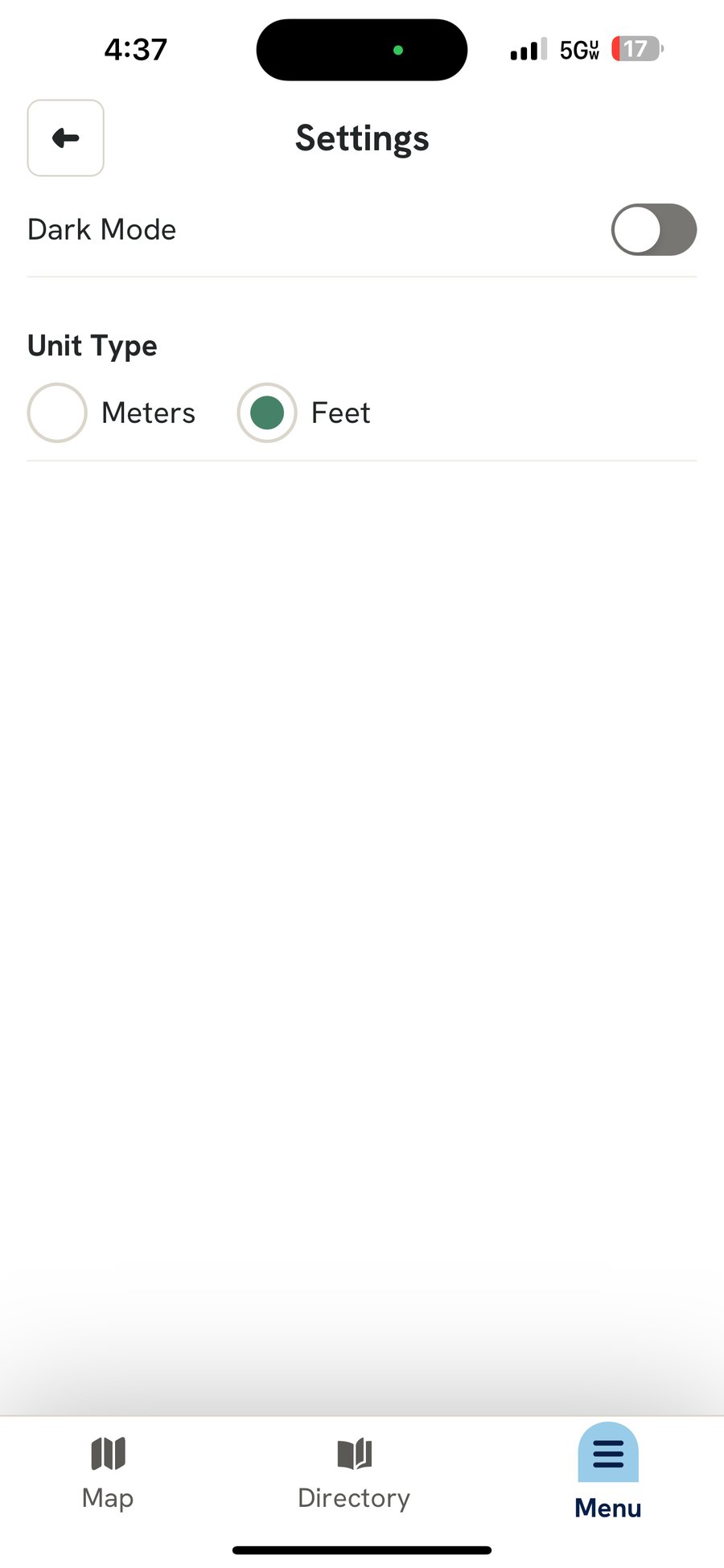Tap the Settings title text

click(x=361, y=138)
